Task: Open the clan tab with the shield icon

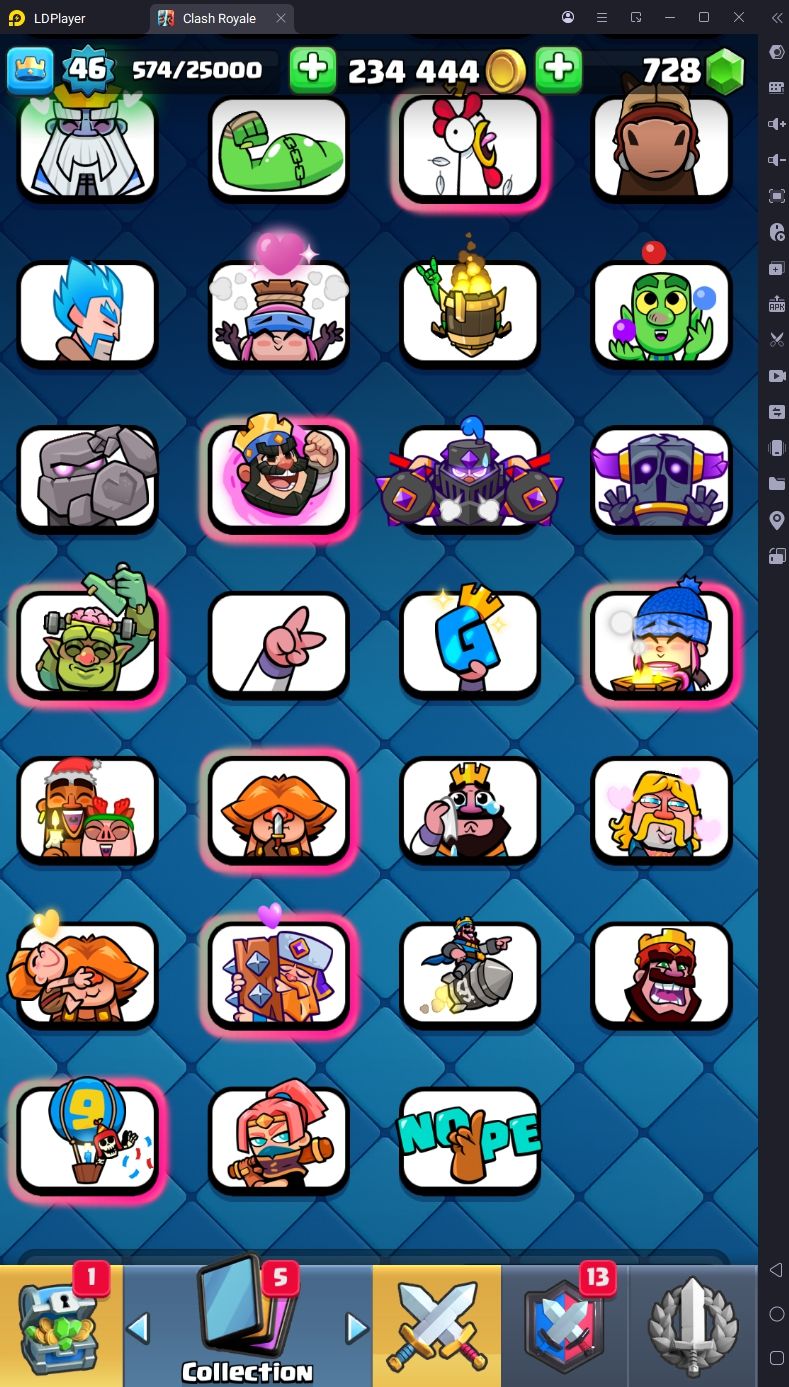Action: point(565,1325)
